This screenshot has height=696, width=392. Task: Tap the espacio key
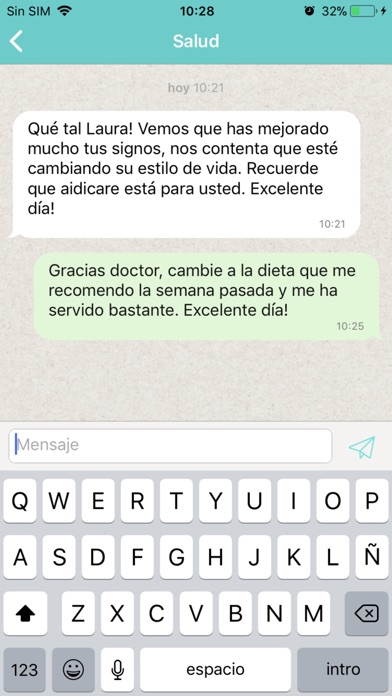tap(215, 669)
